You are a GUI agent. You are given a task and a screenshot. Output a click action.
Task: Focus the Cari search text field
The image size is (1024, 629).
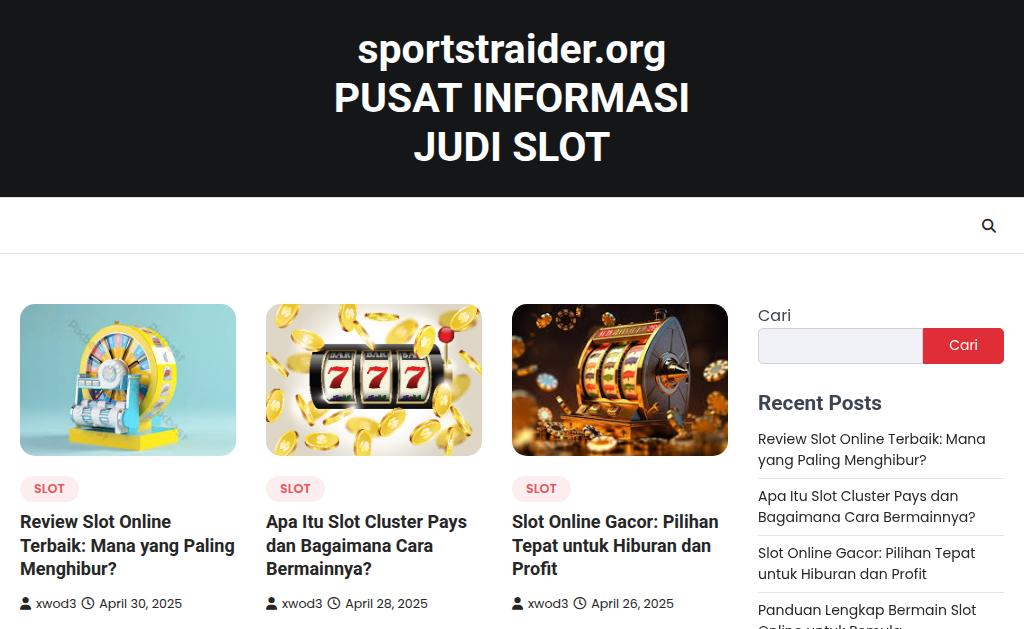point(840,346)
